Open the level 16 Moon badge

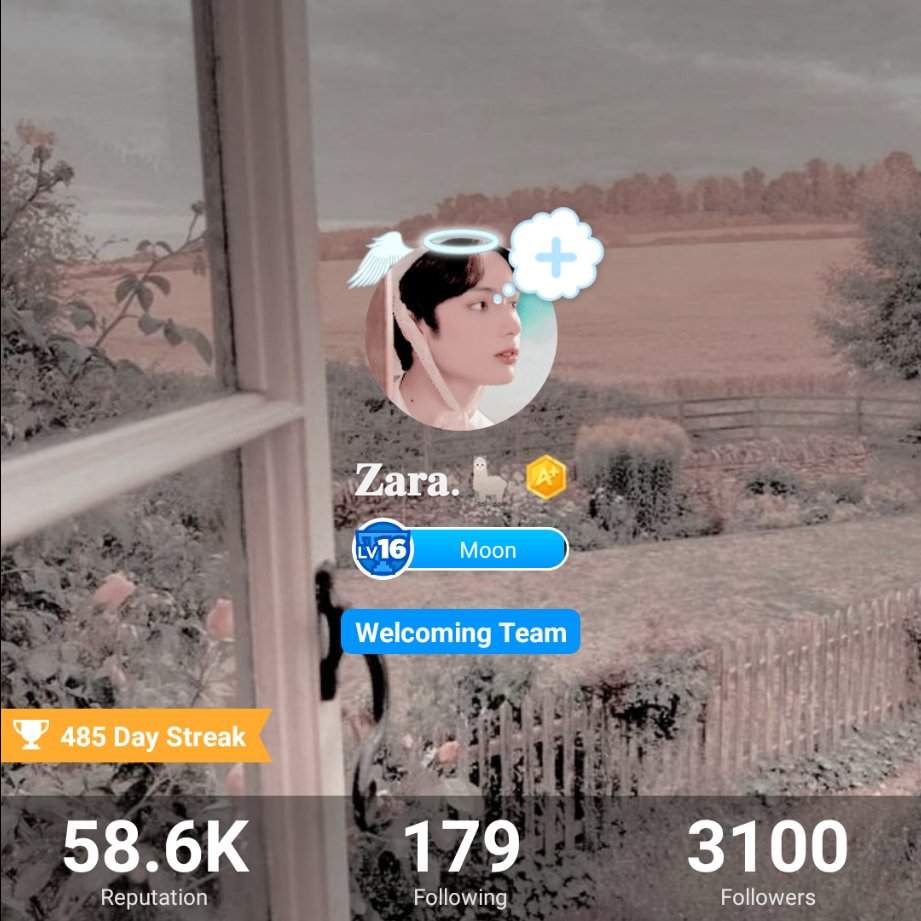[461, 549]
